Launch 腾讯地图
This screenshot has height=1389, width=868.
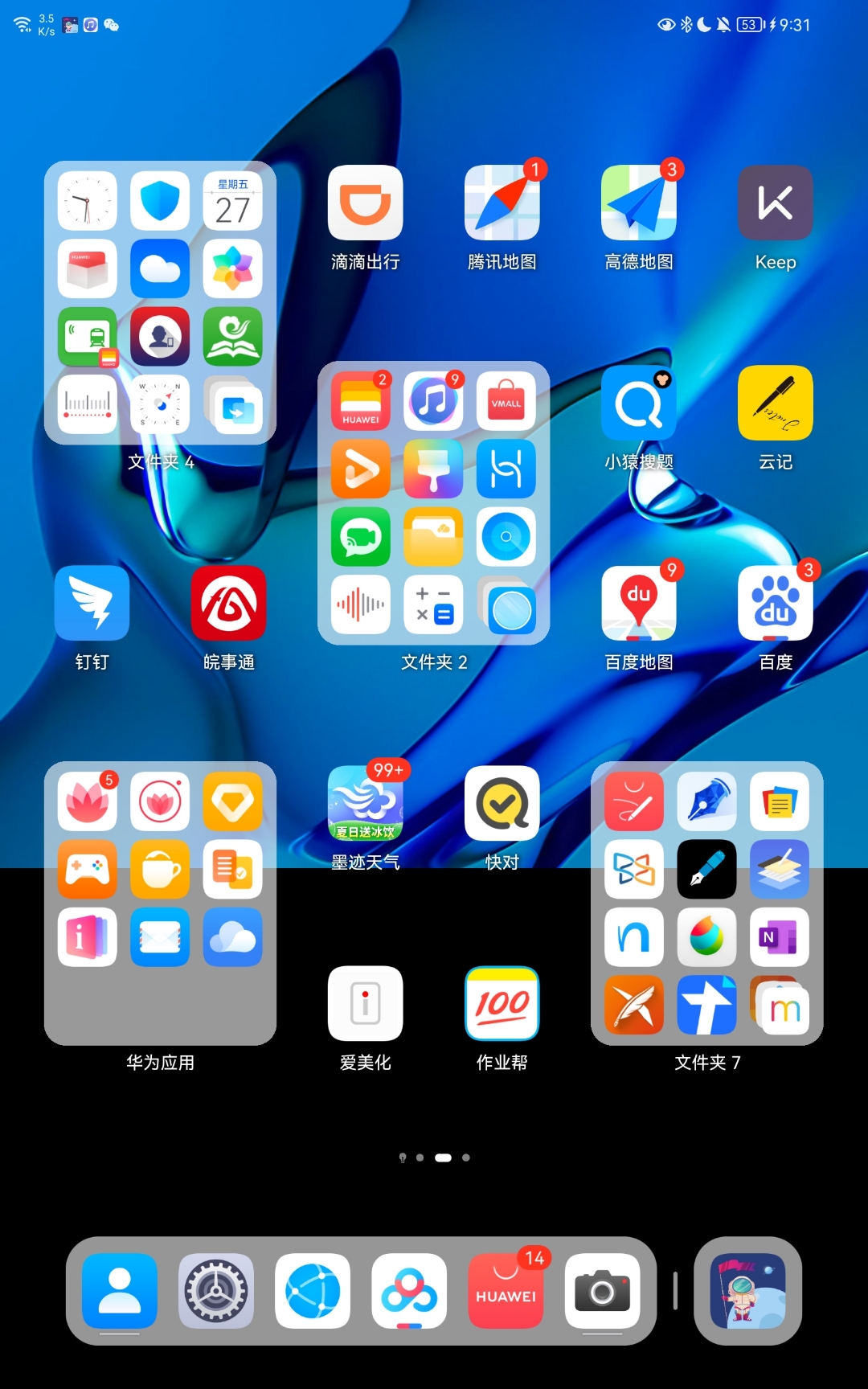502,203
